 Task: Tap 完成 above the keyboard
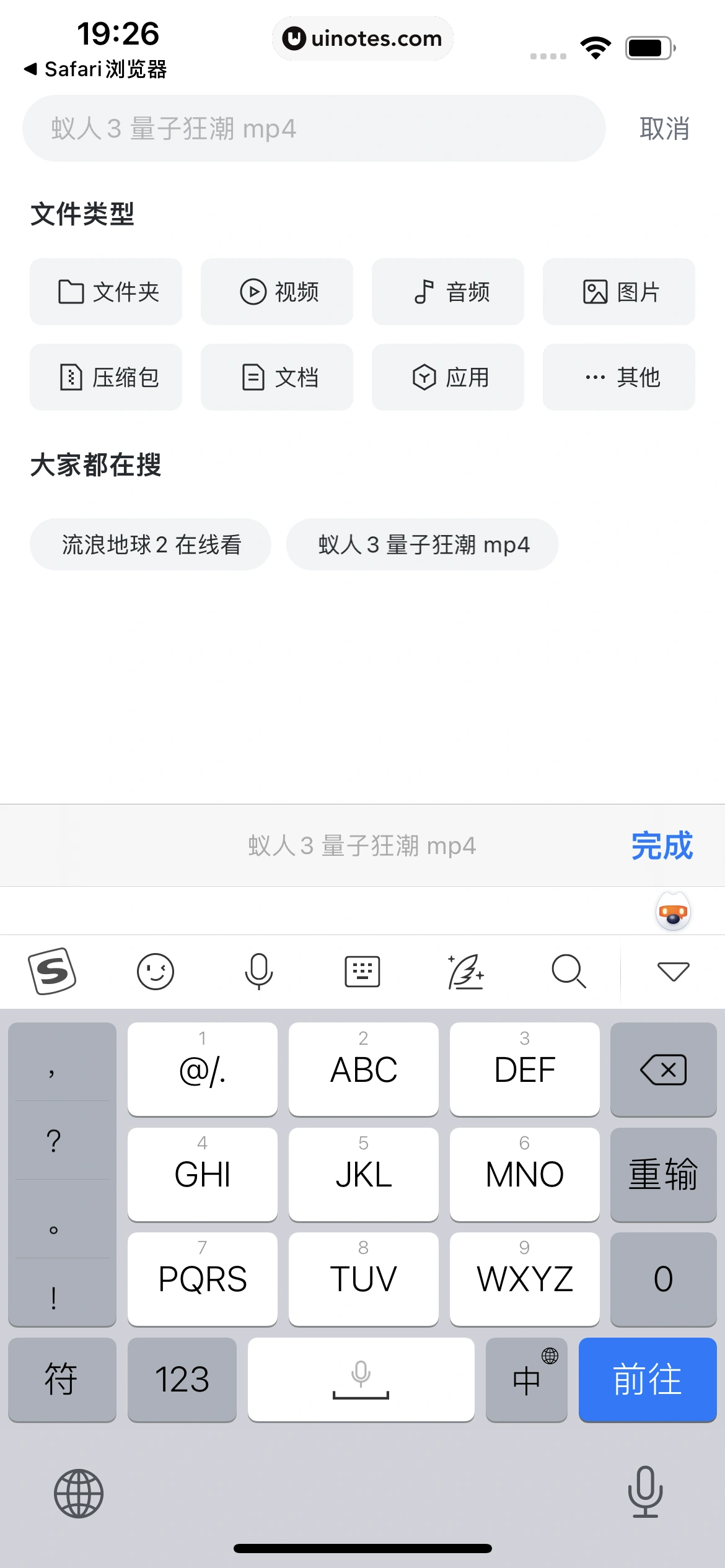[662, 845]
